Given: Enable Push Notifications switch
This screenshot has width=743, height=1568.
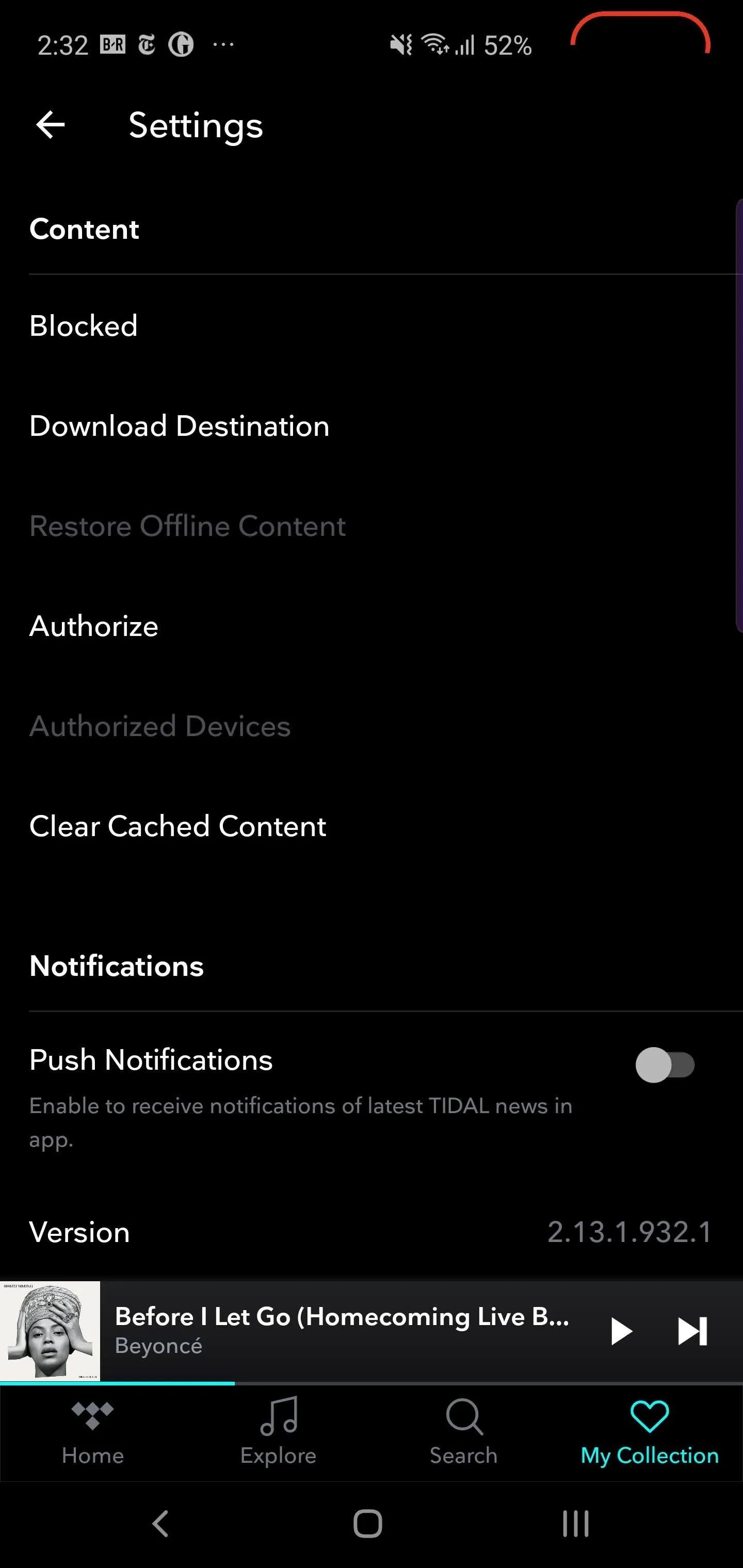Looking at the screenshot, I should tap(665, 1065).
